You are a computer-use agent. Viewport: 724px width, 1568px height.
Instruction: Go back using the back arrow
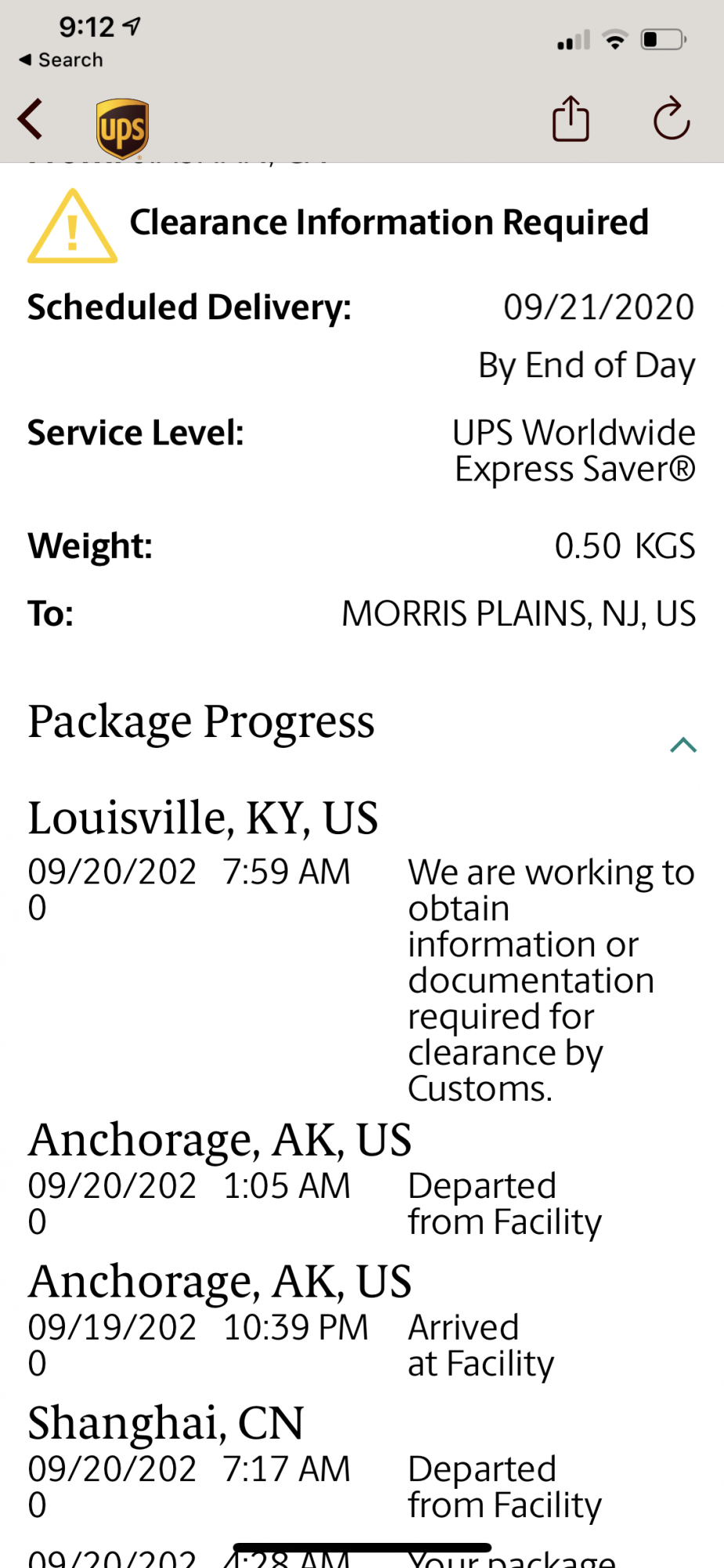30,119
